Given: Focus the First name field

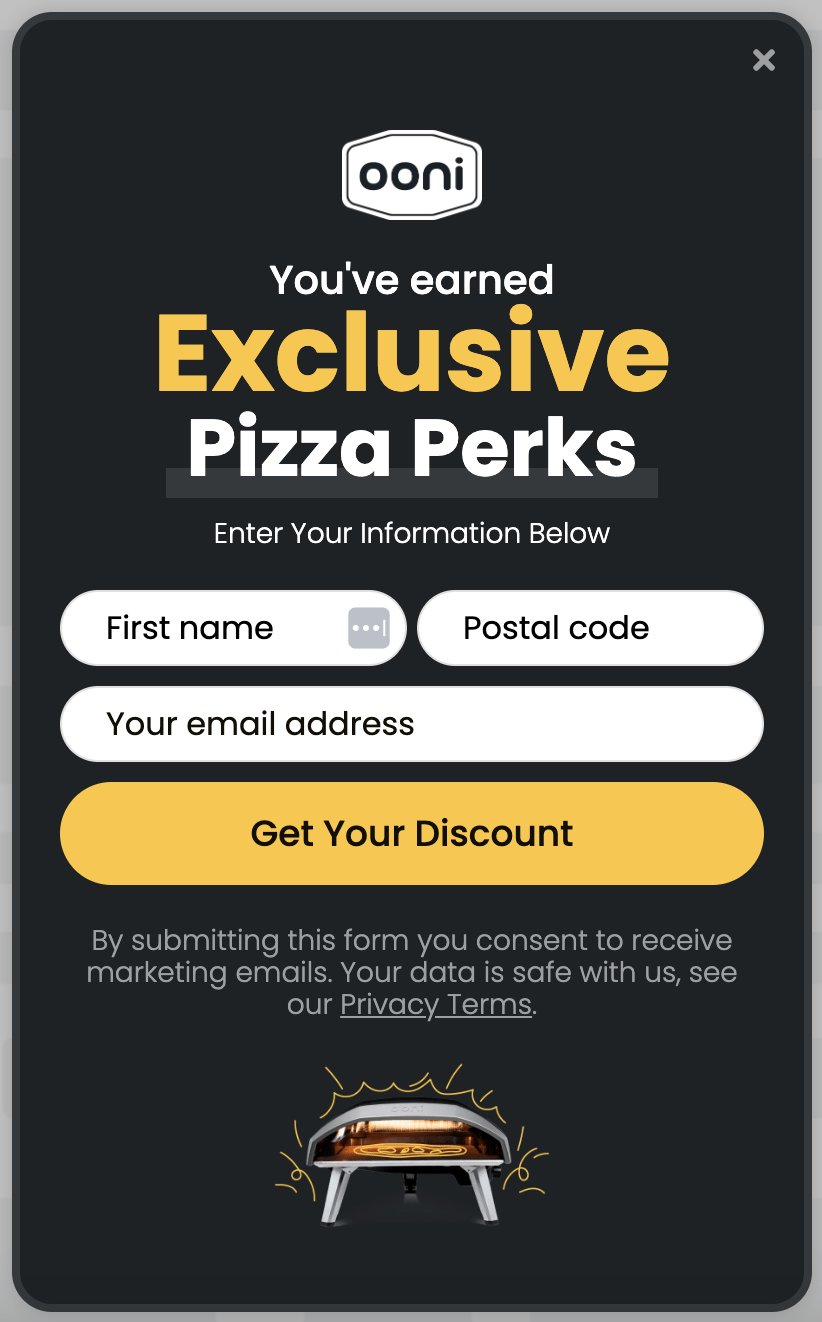Looking at the screenshot, I should (200, 628).
